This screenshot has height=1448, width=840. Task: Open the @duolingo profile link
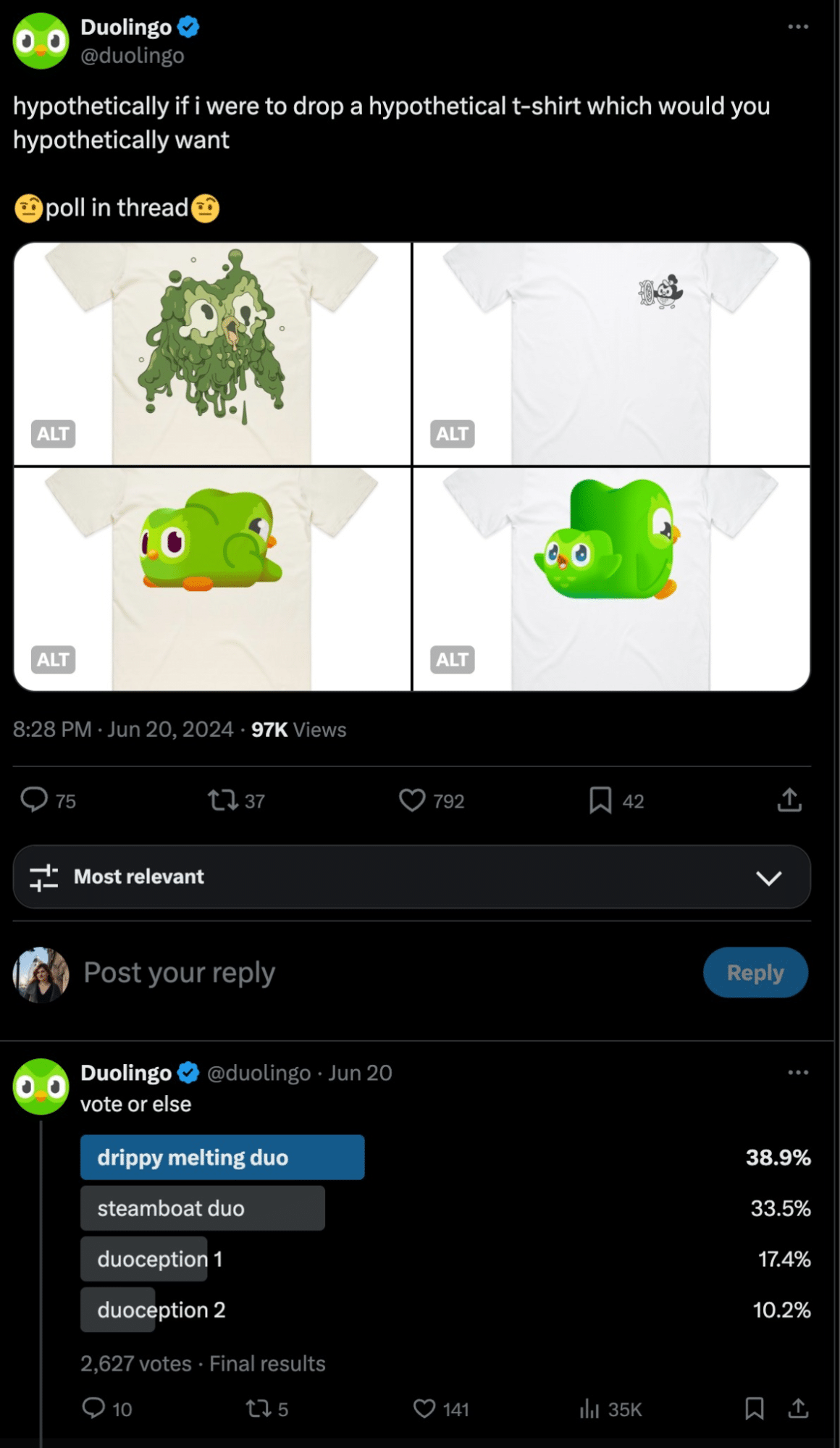(132, 54)
